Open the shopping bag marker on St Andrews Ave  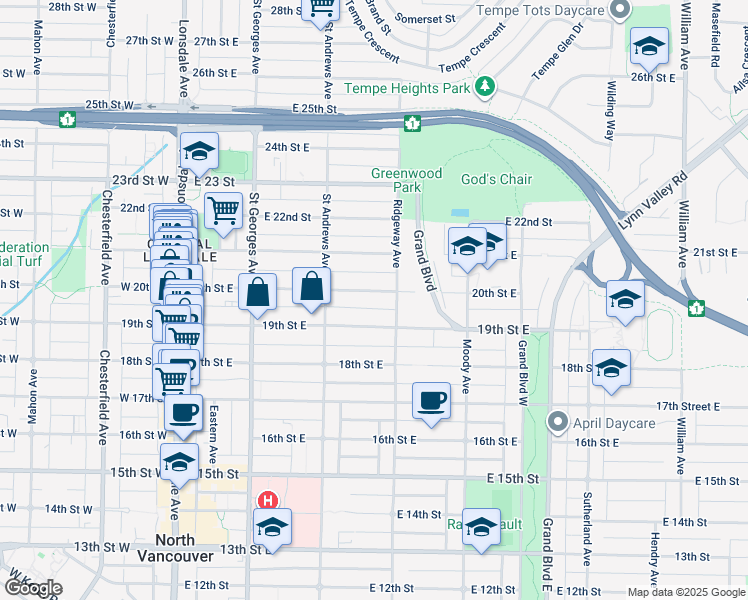[312, 286]
